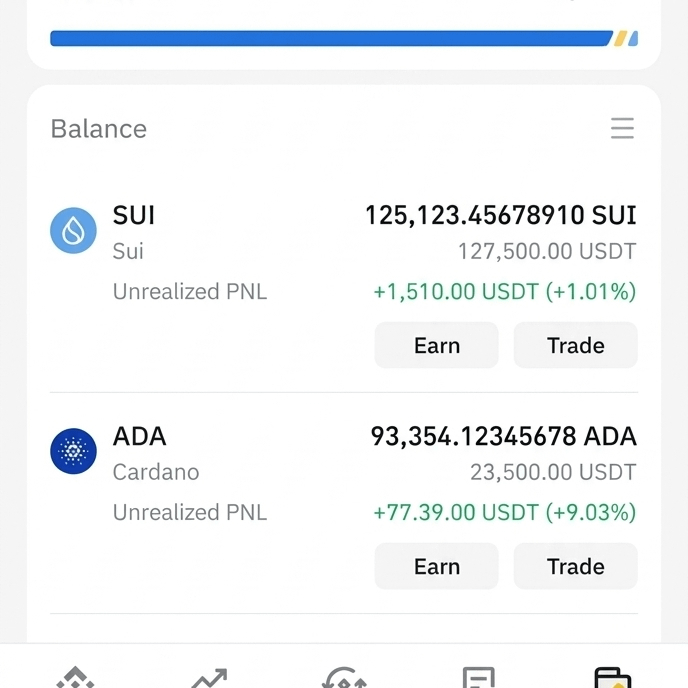Tap Earn for SUI
The image size is (688, 688).
click(436, 345)
